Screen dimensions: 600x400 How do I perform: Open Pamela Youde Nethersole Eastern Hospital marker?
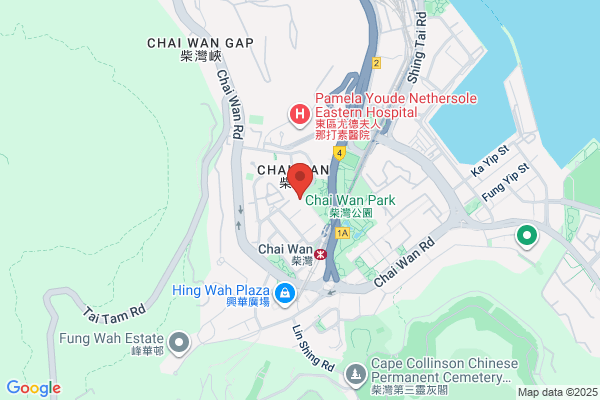(x=300, y=115)
